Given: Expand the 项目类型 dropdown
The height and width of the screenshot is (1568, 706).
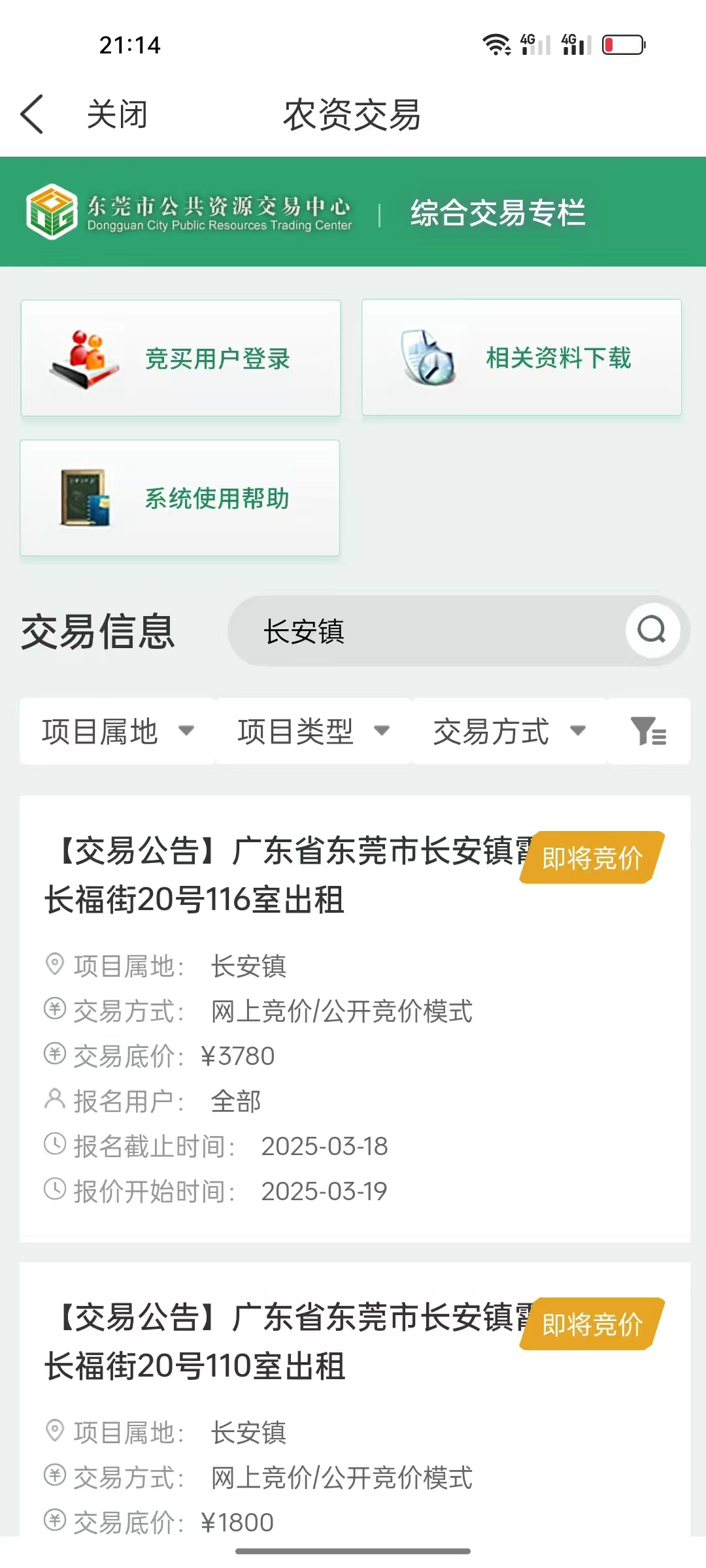Looking at the screenshot, I should (x=314, y=731).
